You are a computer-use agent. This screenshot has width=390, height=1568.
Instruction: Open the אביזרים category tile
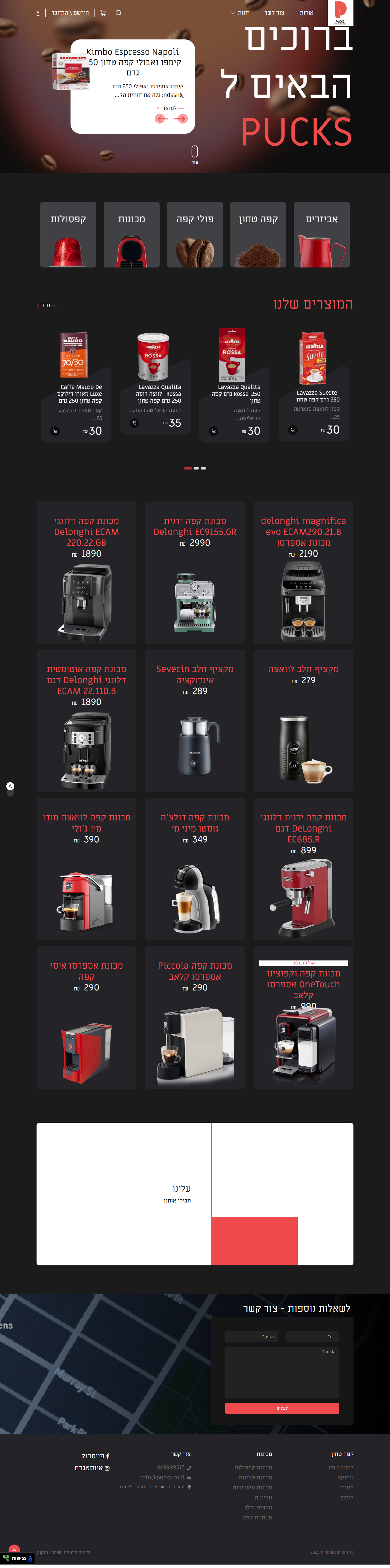321,234
